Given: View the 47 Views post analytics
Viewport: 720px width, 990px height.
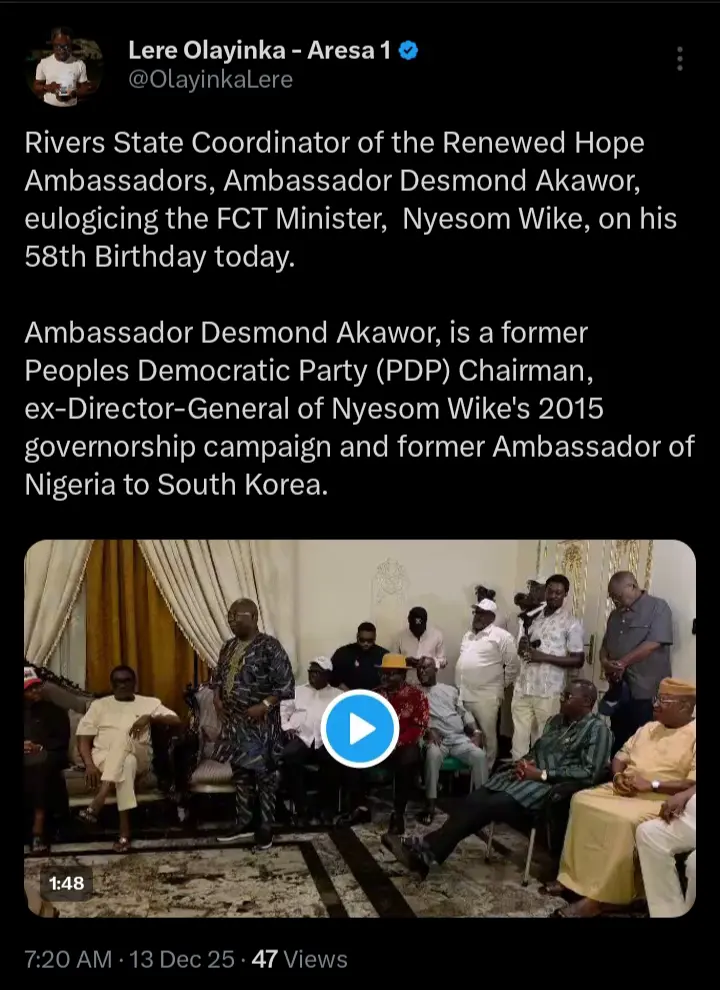Looking at the screenshot, I should 299,959.
